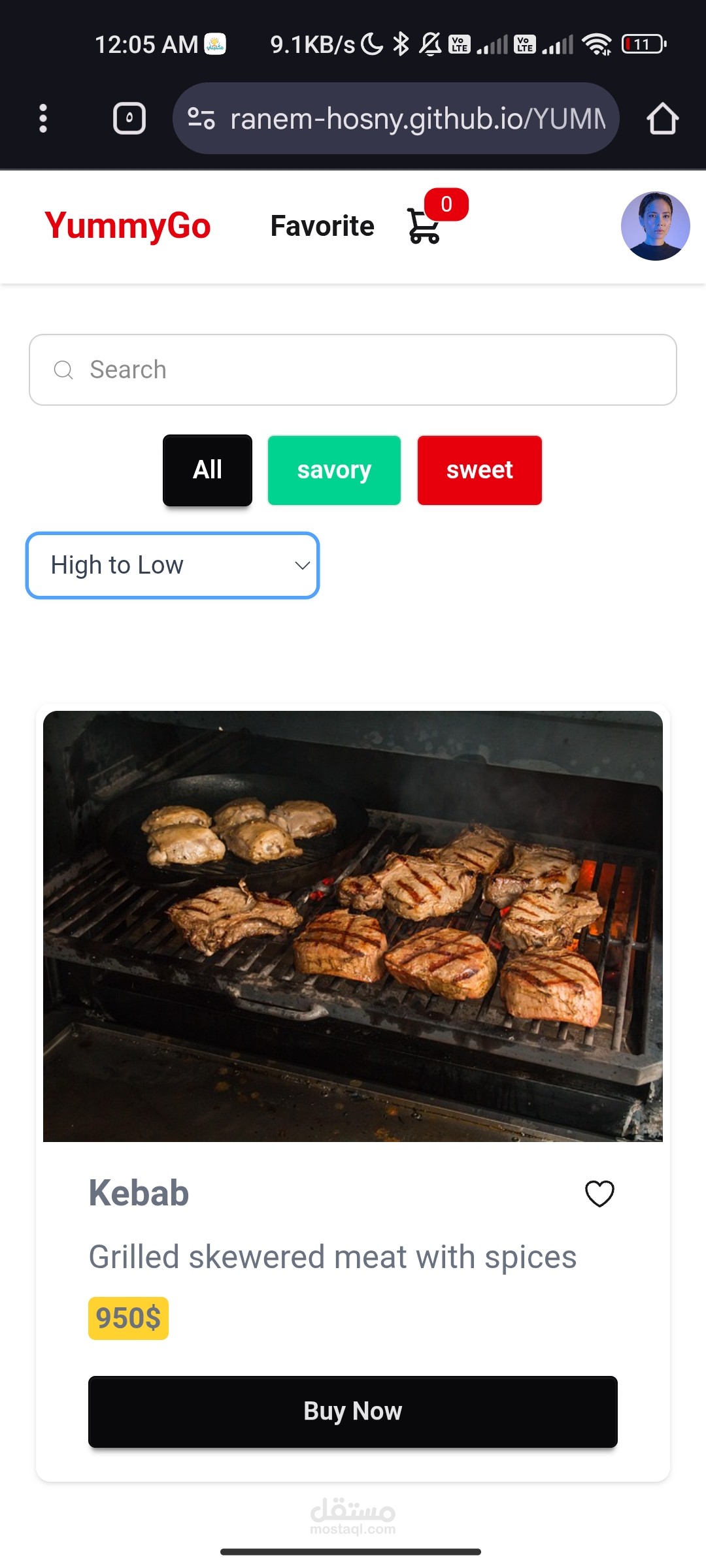Filter by sweet dishes
Viewport: 706px width, 1568px height.
coord(480,470)
